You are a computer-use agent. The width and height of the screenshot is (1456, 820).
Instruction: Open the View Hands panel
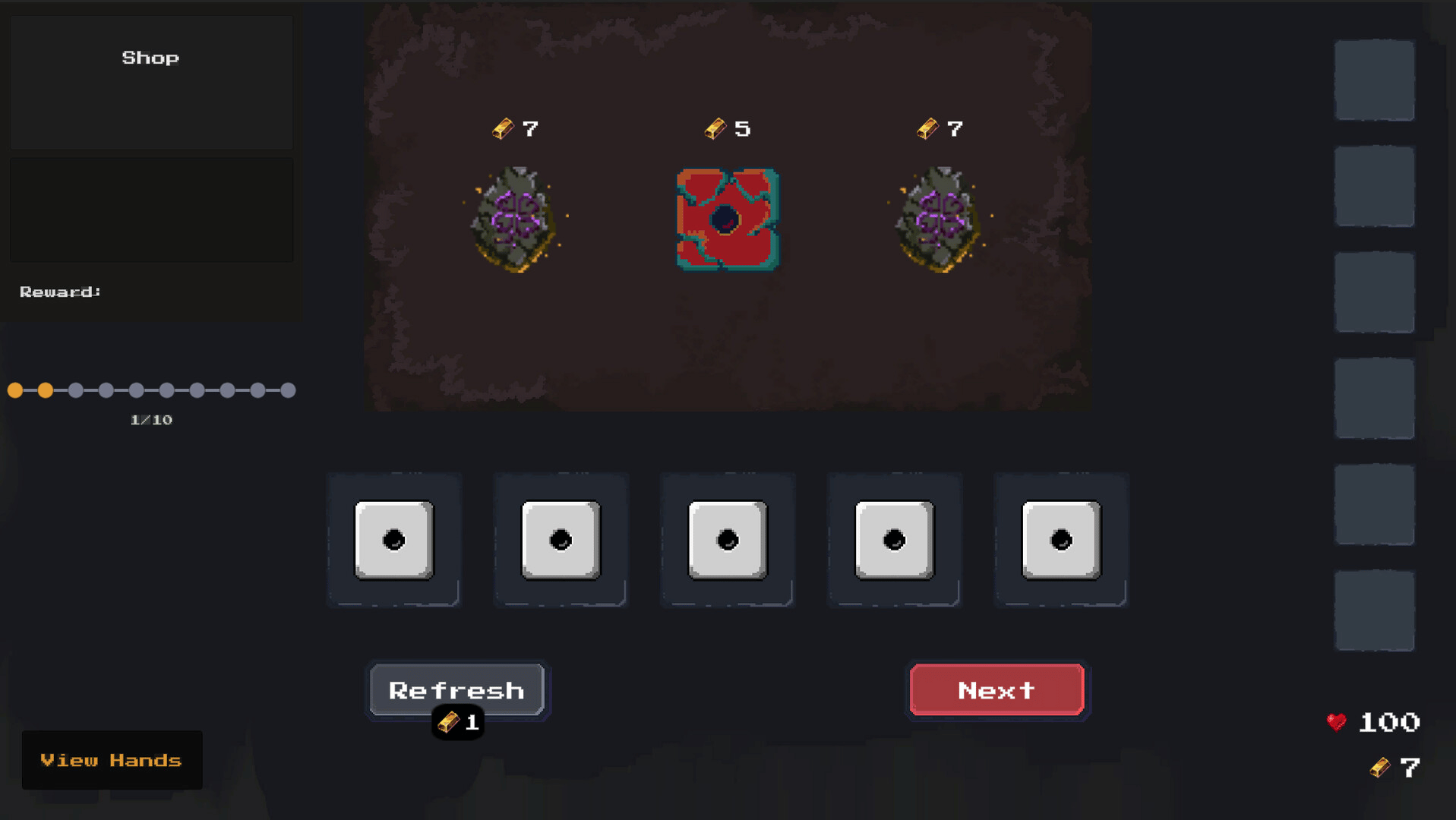click(112, 760)
